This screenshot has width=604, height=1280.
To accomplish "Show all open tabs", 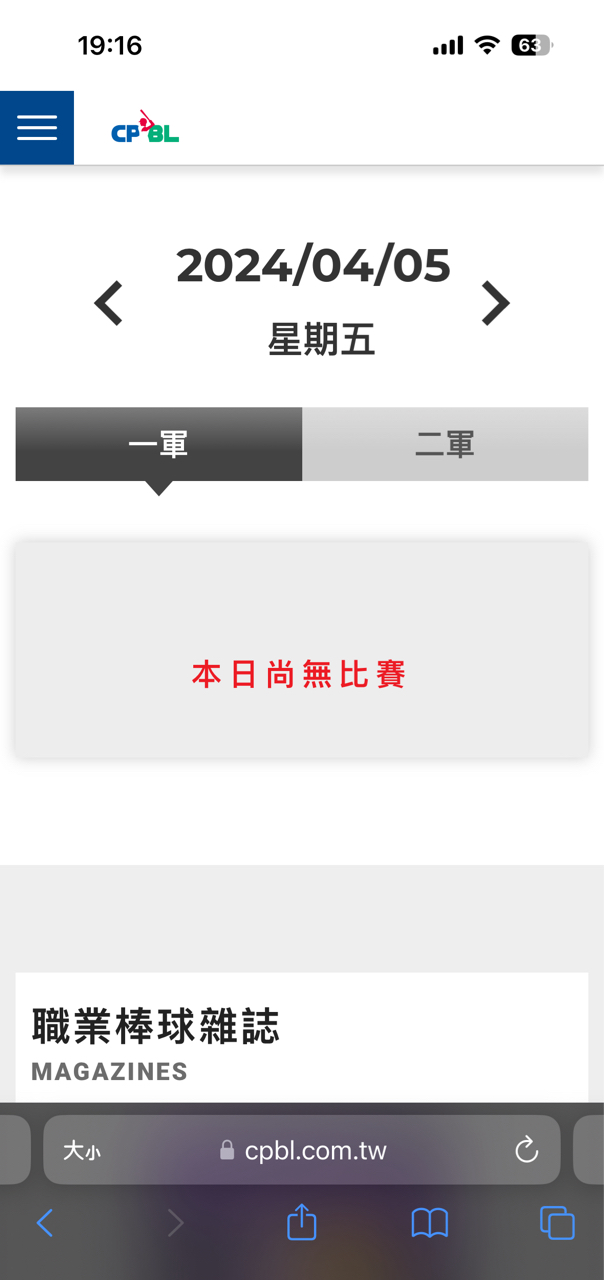I will [x=557, y=1222].
